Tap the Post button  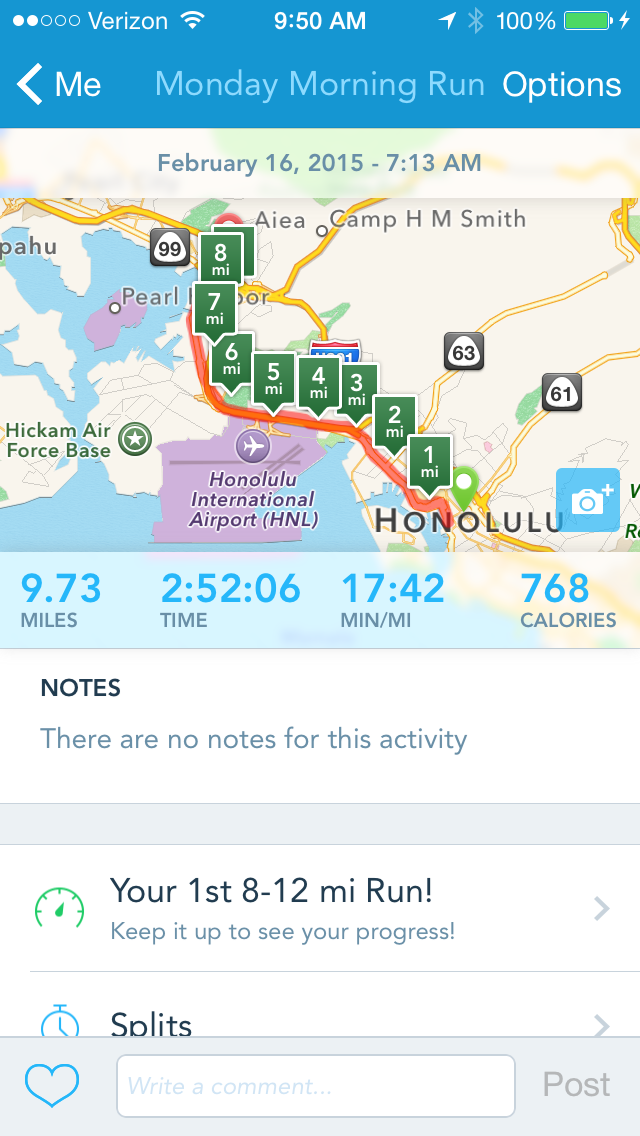tap(576, 1085)
